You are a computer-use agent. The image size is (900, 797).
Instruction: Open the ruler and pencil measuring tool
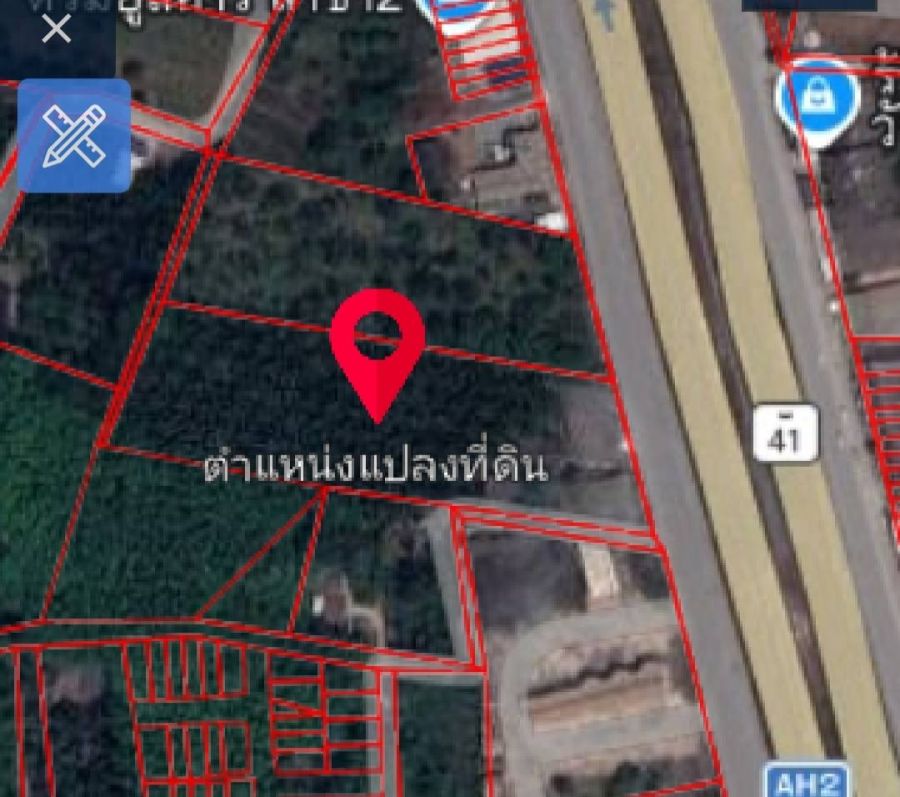(x=74, y=136)
